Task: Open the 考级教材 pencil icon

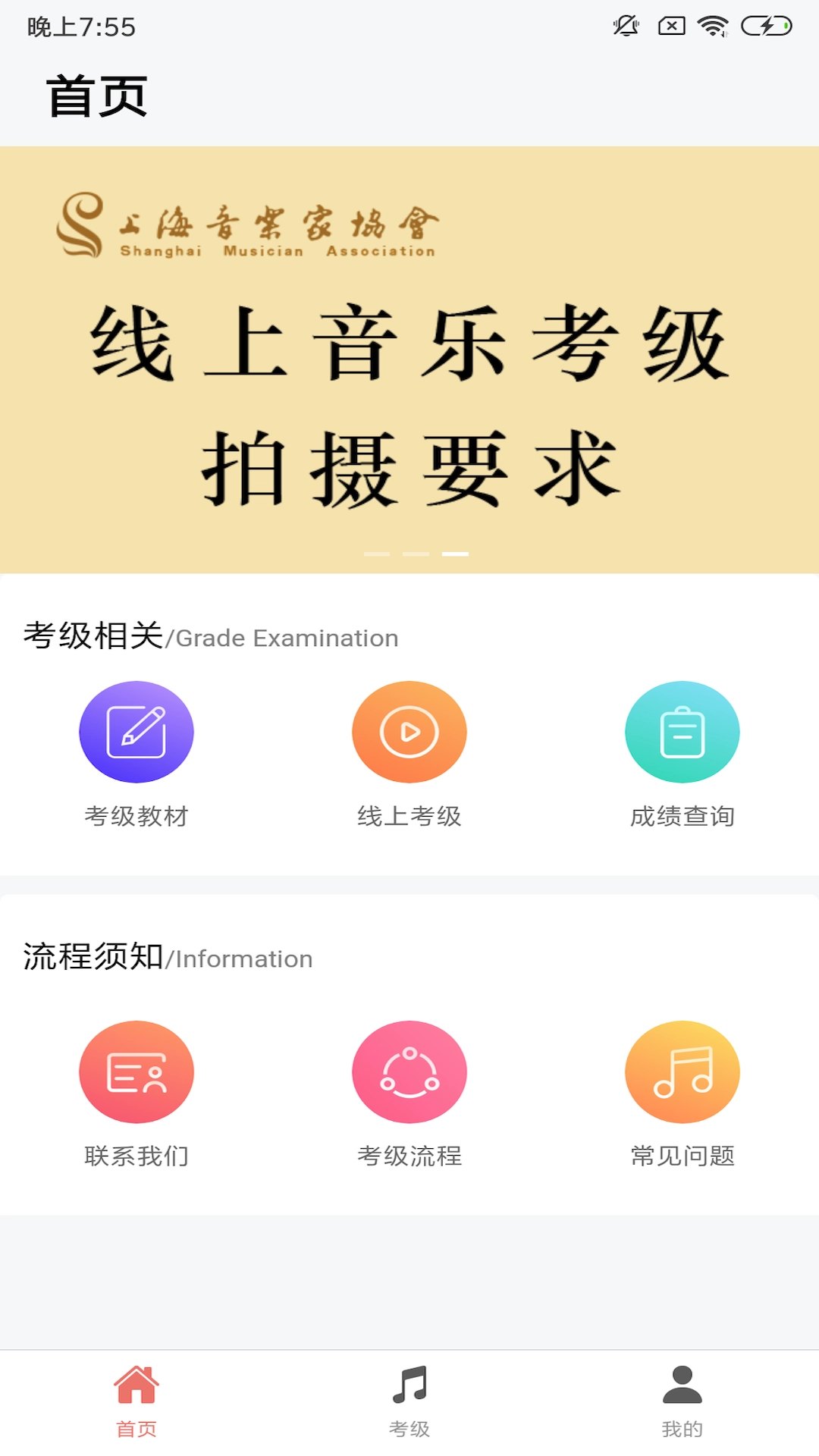Action: [136, 732]
